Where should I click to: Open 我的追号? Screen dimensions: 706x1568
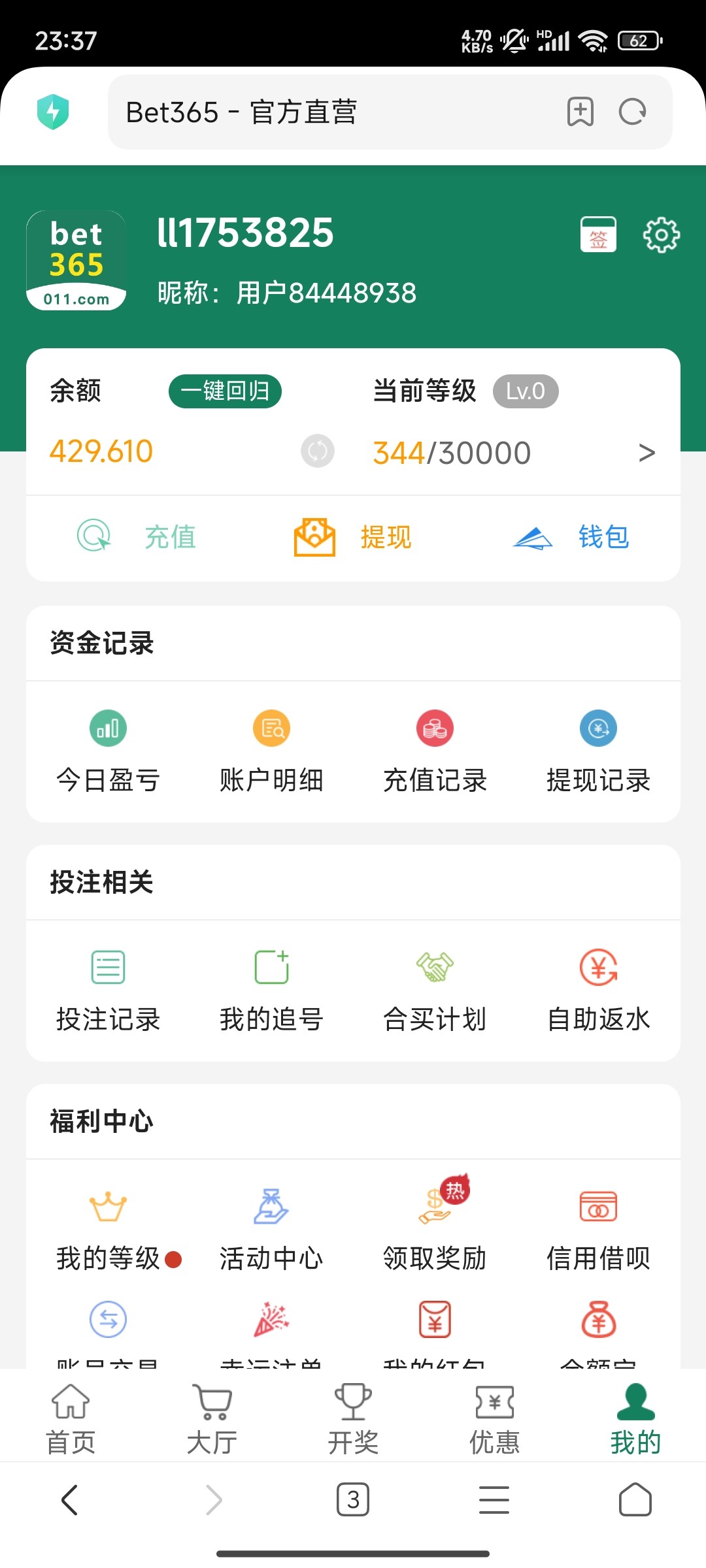pos(271,990)
